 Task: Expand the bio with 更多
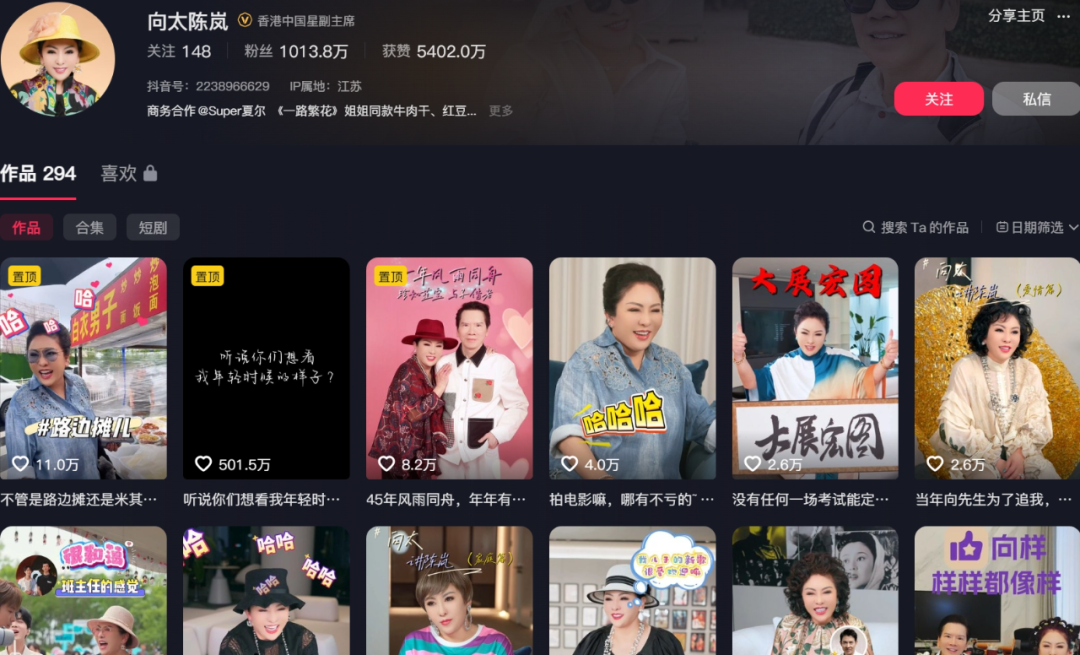point(501,111)
